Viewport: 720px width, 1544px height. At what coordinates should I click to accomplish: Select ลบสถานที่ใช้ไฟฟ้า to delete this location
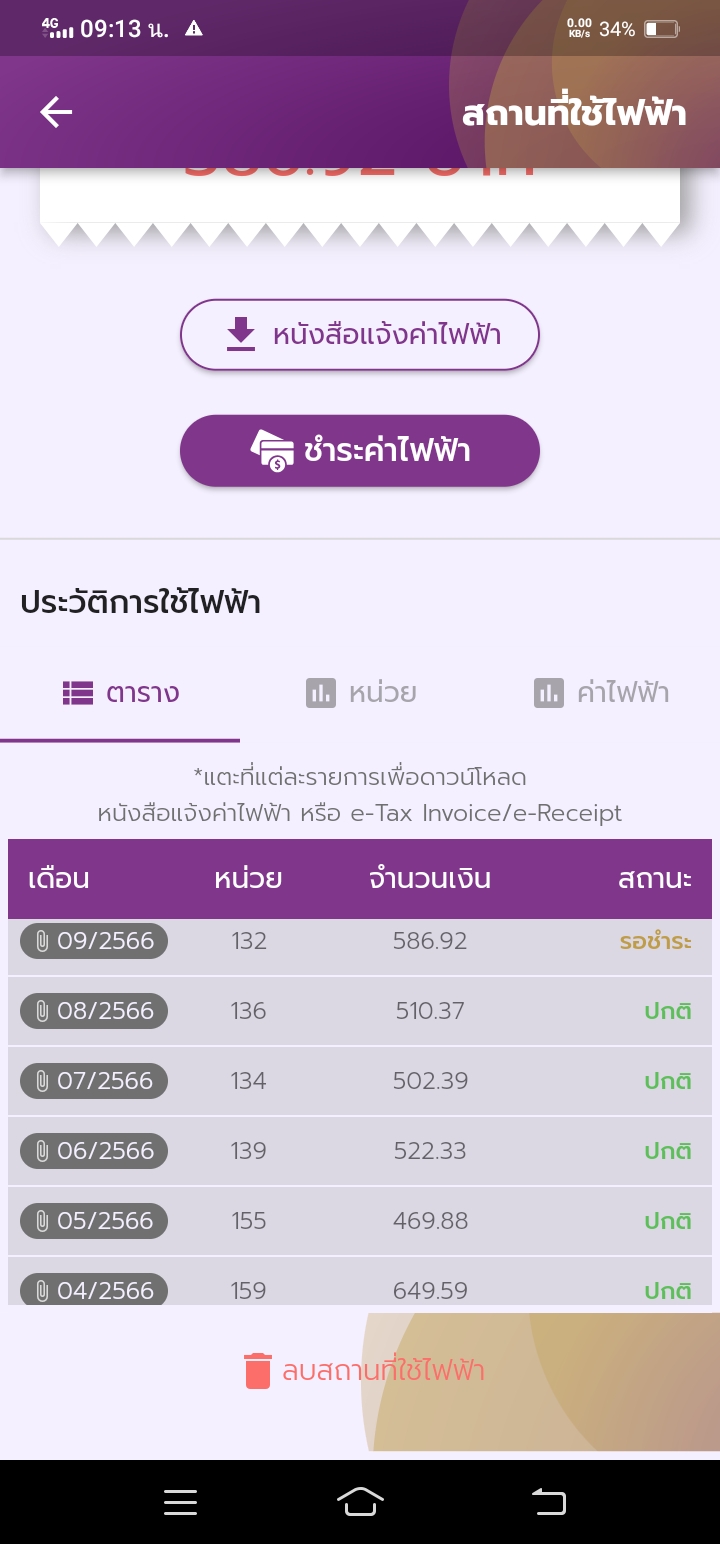(364, 1370)
